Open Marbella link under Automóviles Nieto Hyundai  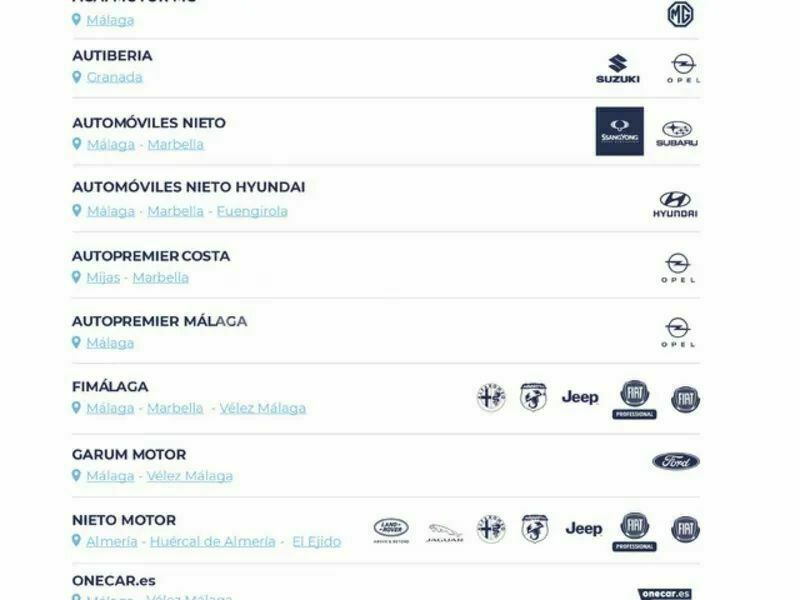175,211
